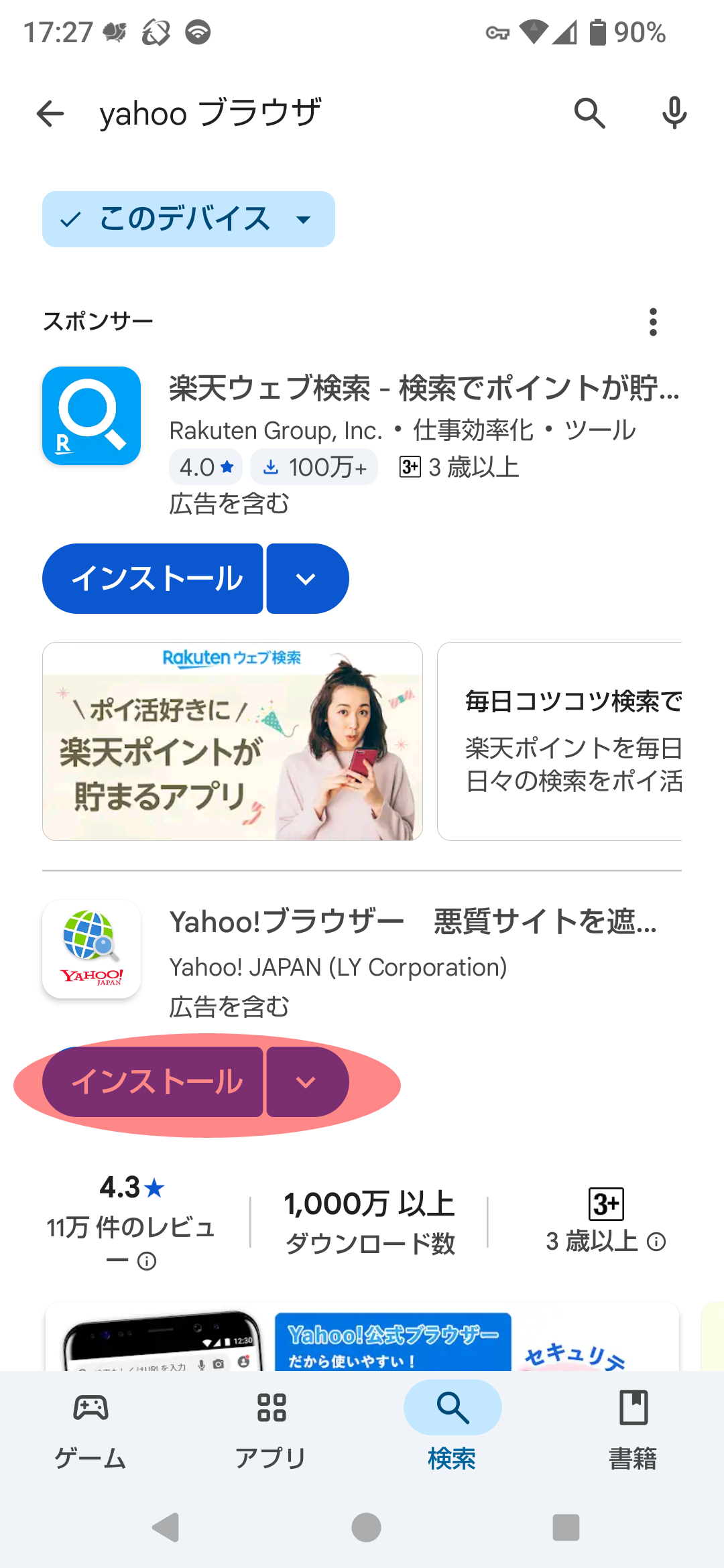Open the 毎日コツコツ検索で card
Image resolution: width=724 pixels, height=1568 pixels.
[x=560, y=741]
